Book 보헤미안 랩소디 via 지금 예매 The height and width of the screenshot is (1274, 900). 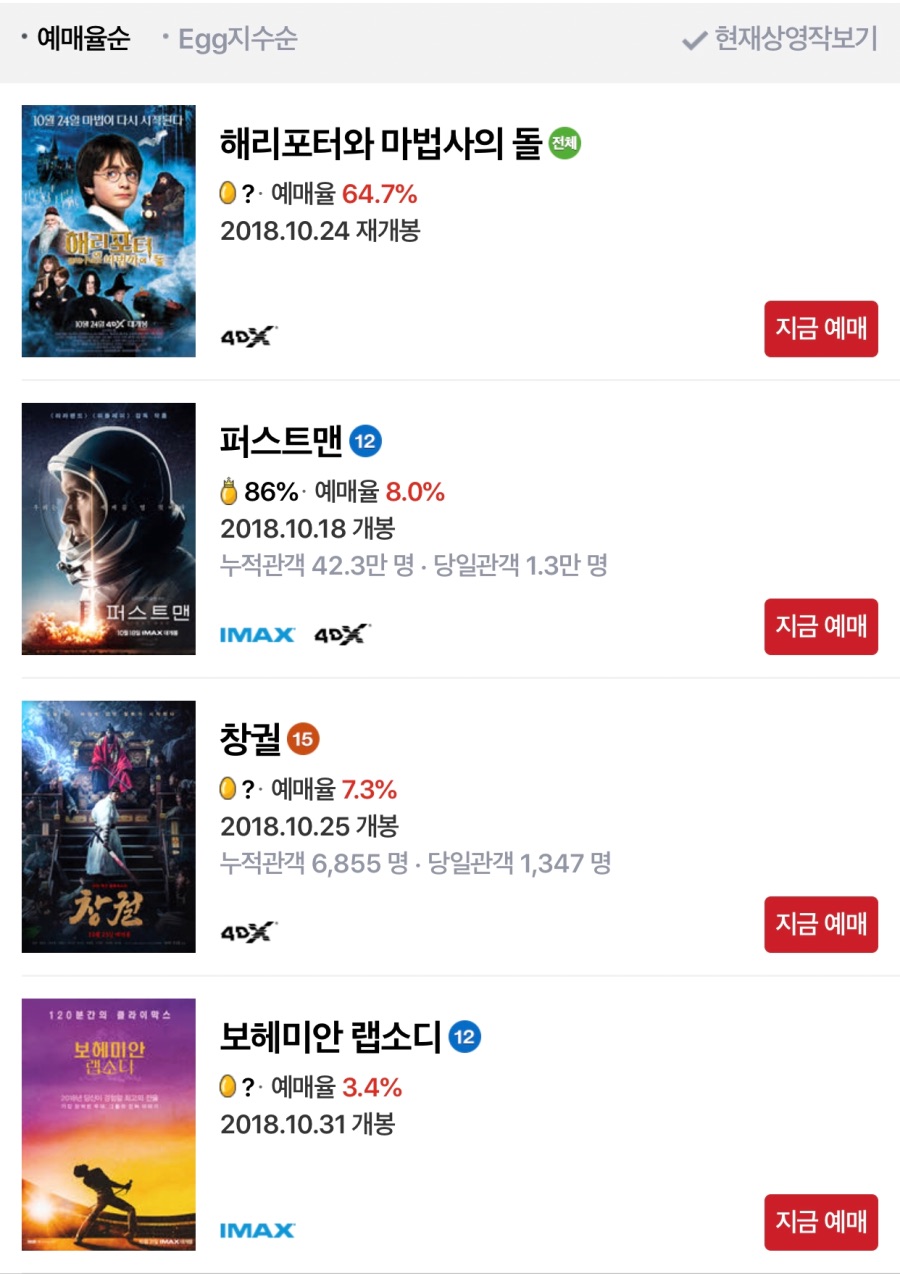click(821, 1222)
